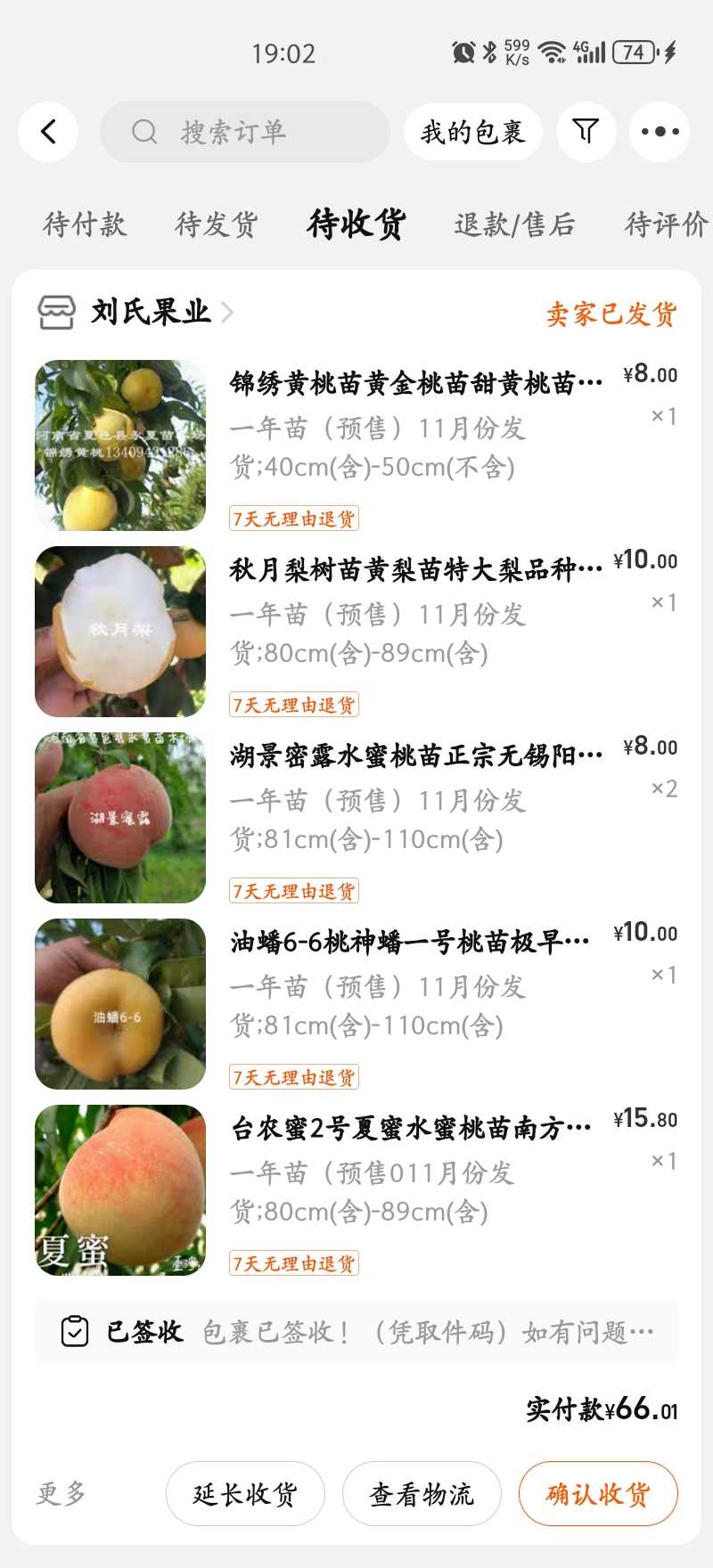
Task: Switch to the 待评价 tab
Action: coord(666,225)
